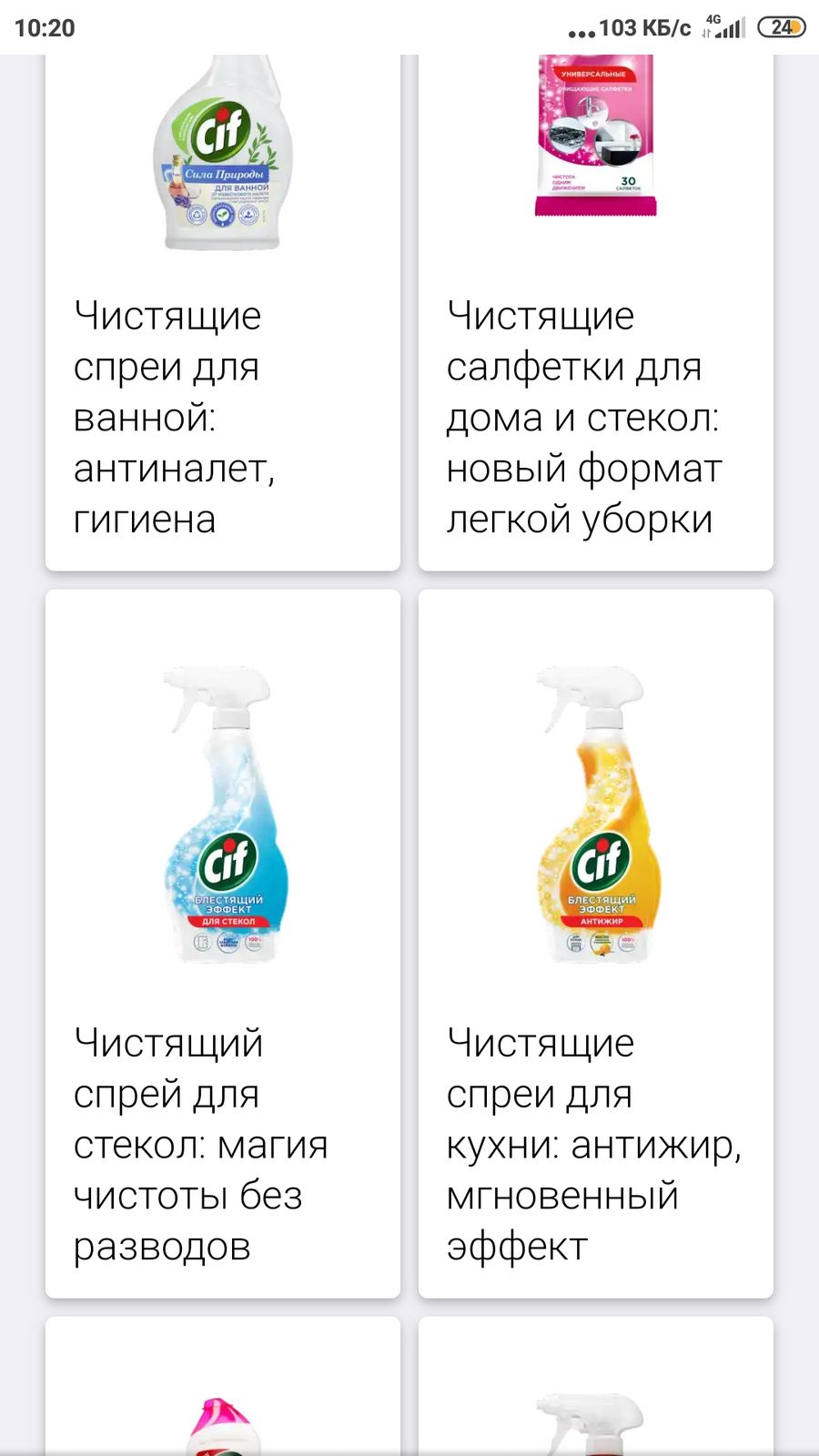The image size is (819, 1456).
Task: Open the card "Чистящий спрей для стекол"
Action: (223, 944)
